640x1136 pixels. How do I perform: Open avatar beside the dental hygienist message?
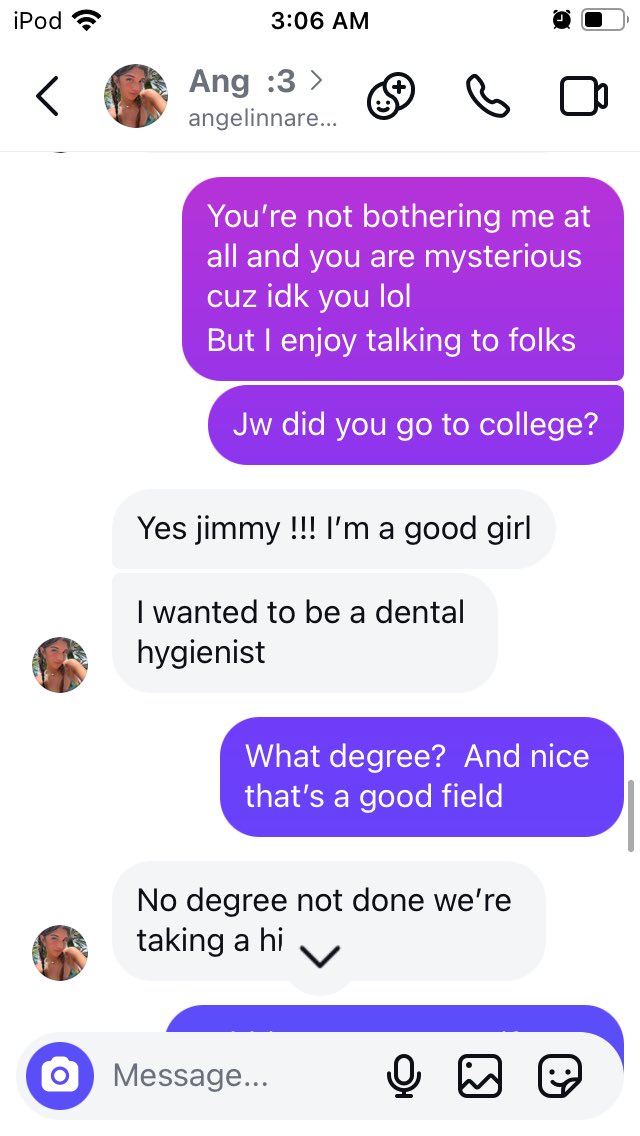[60, 665]
